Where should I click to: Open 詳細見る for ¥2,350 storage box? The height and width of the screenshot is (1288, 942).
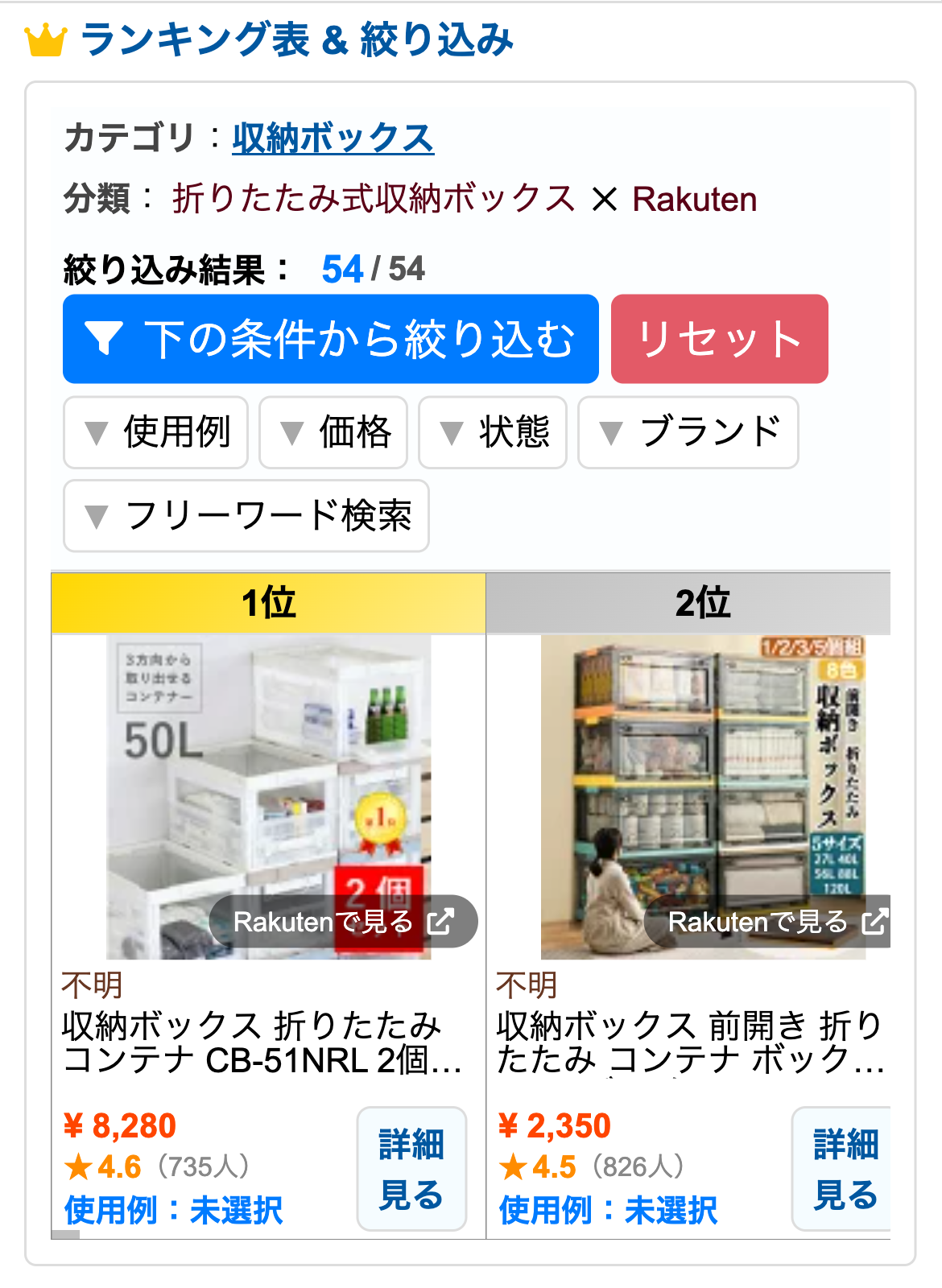844,1169
